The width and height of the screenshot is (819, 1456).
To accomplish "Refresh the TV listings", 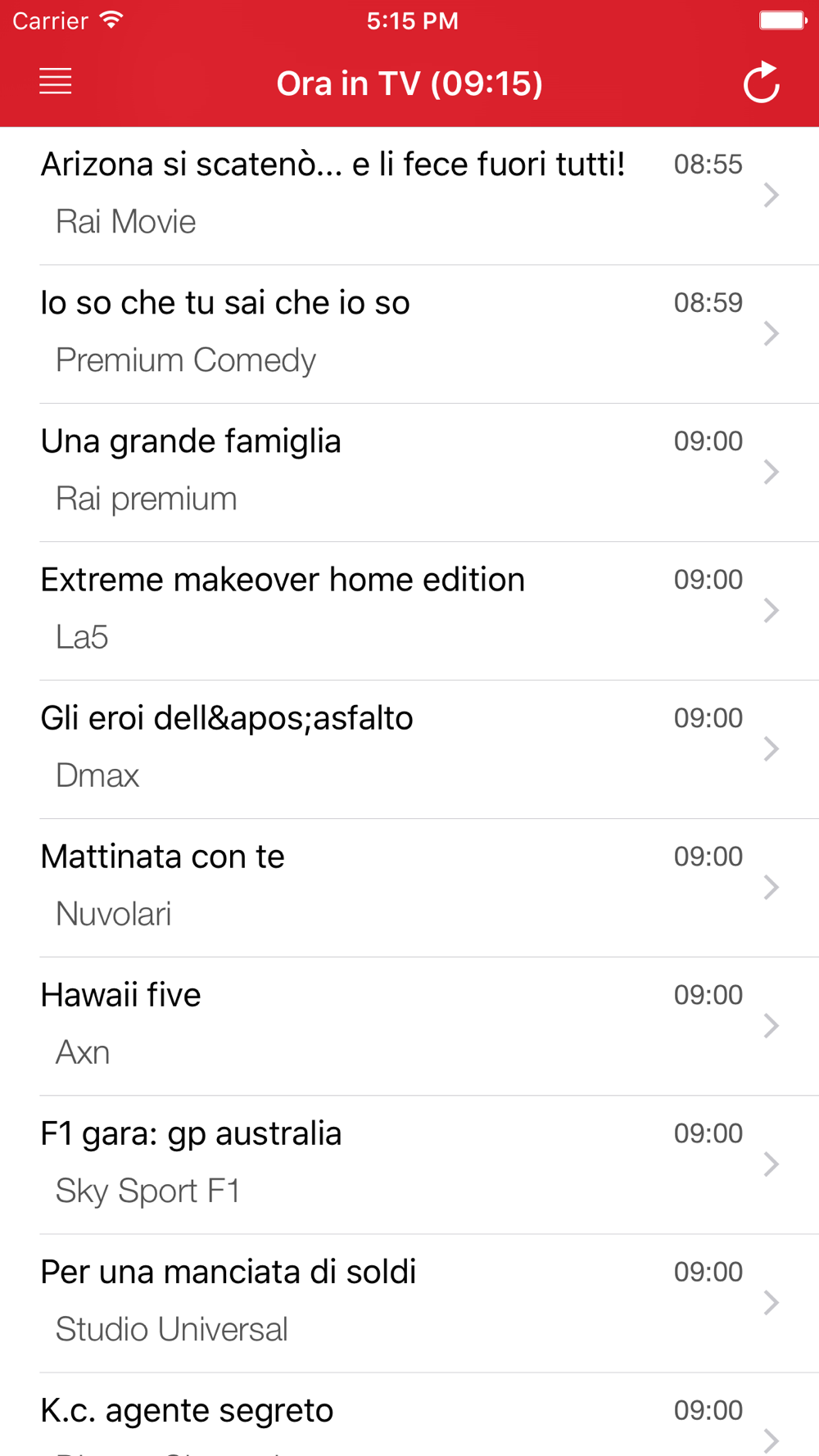I will pos(761,83).
